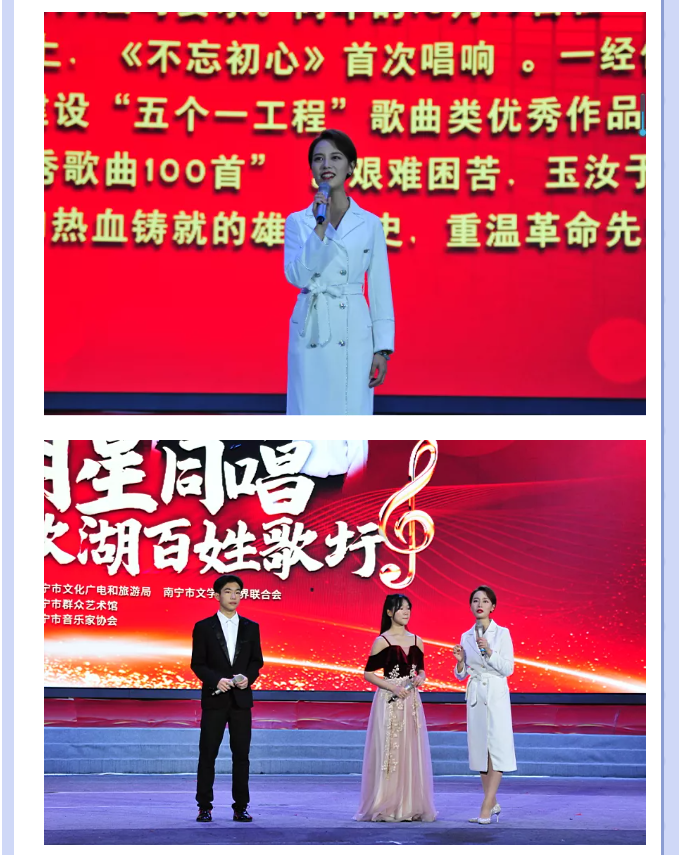View the photo of three people on stage
Screen dimensions: 681x855
pyautogui.click(x=344, y=642)
